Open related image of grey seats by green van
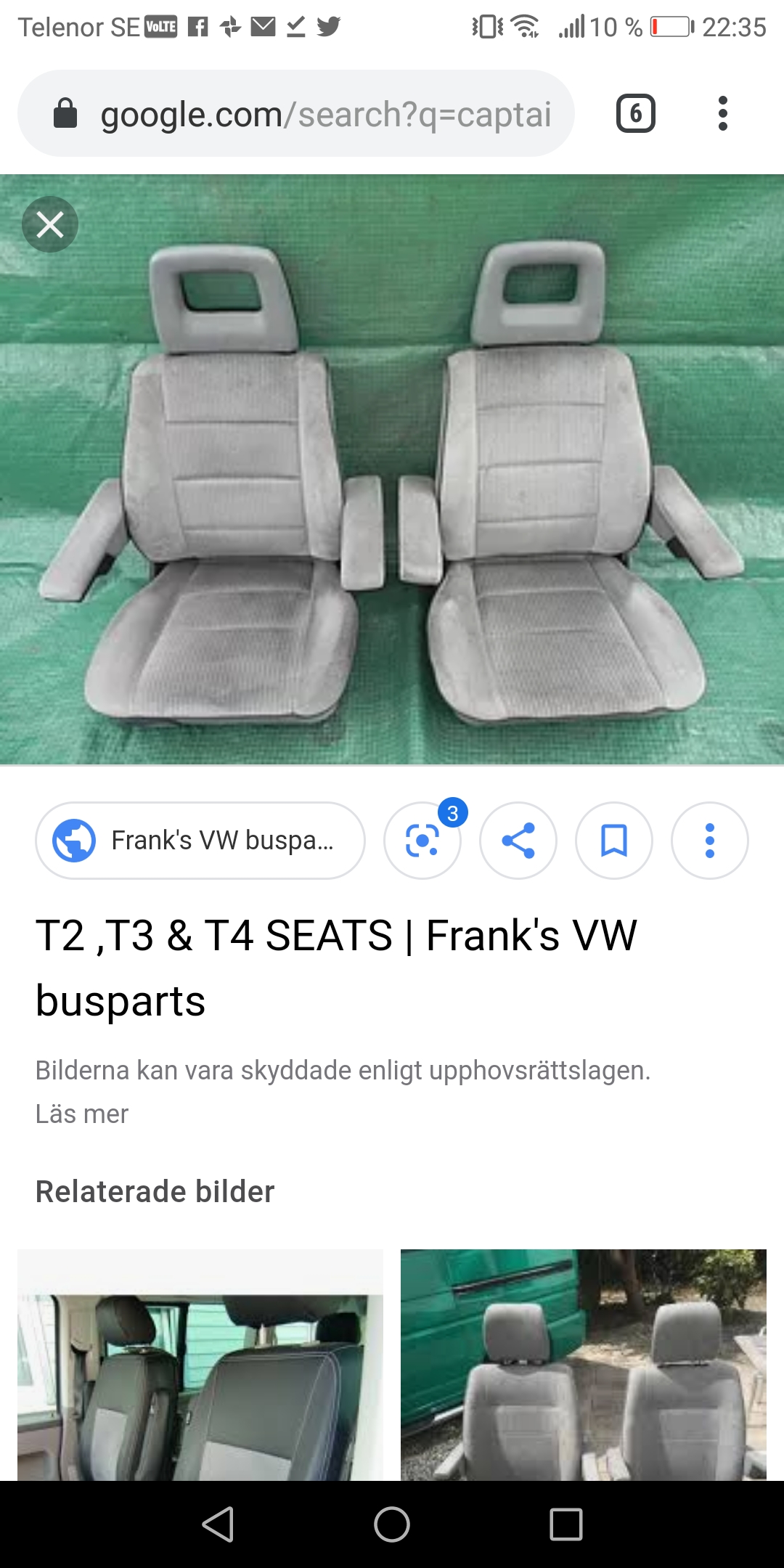784x1568 pixels. click(584, 1365)
